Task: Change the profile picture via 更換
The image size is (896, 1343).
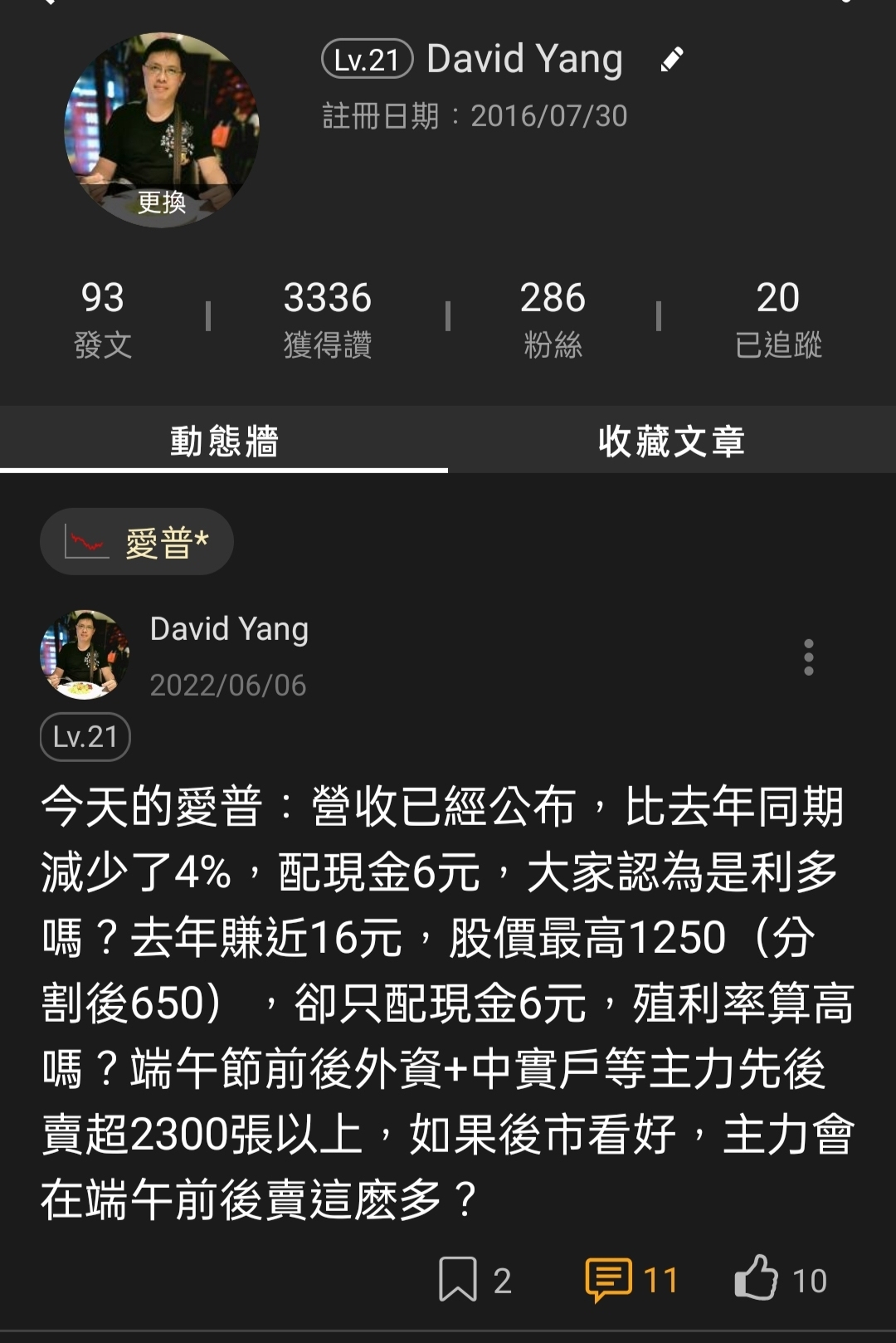Action: click(x=162, y=202)
